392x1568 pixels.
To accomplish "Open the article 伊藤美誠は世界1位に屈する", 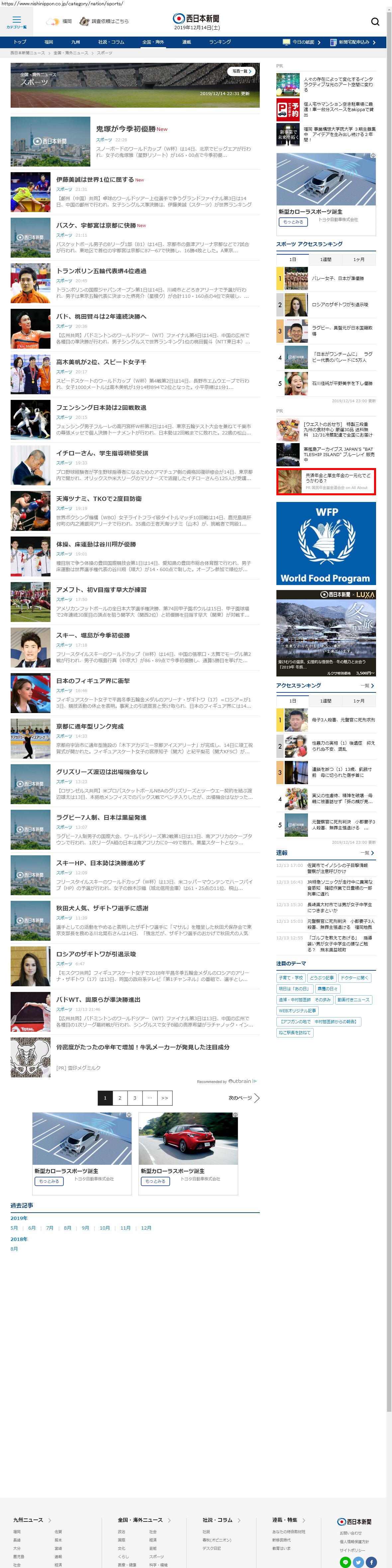I will click(95, 180).
